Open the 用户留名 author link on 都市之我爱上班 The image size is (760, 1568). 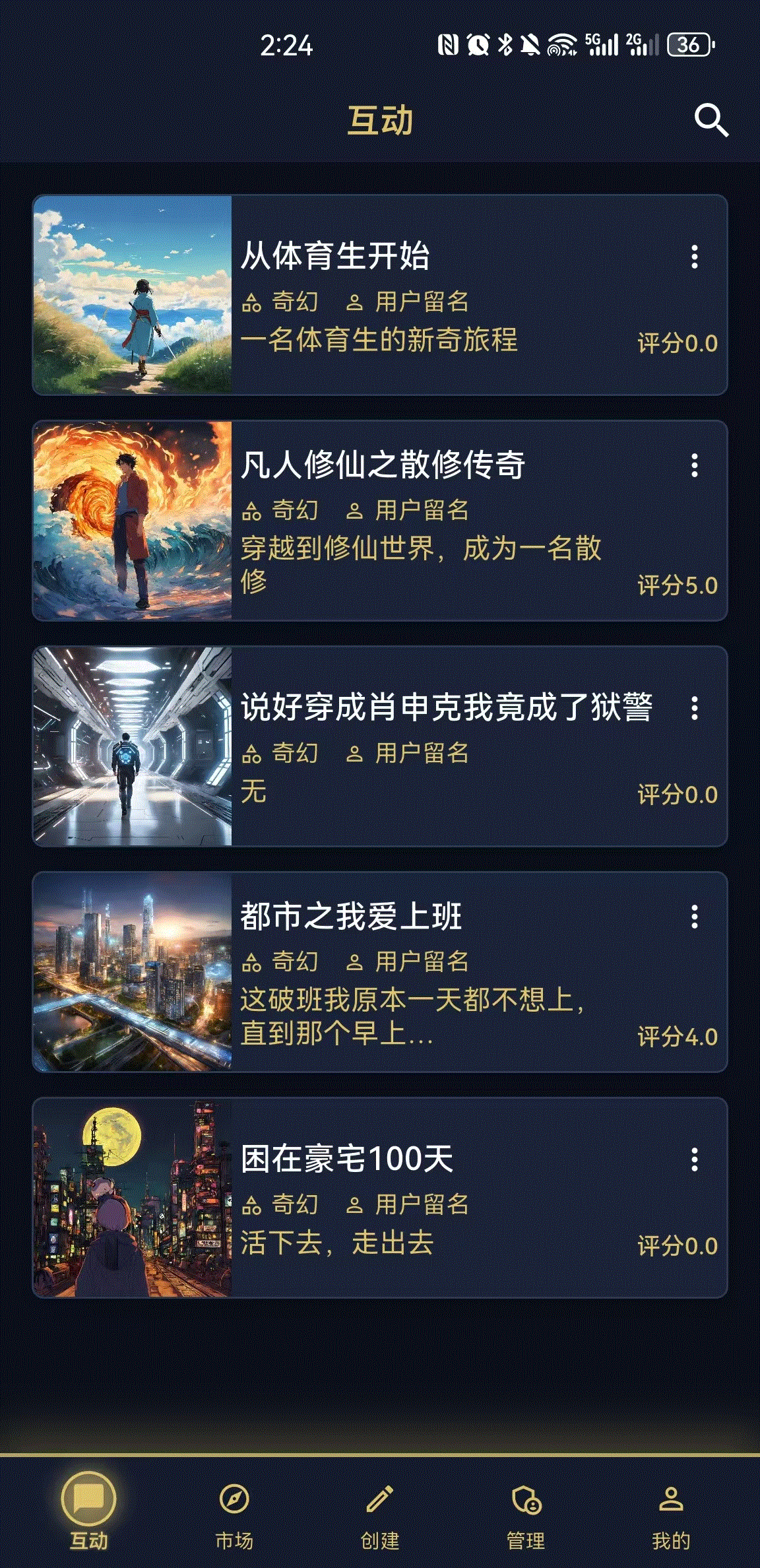click(x=421, y=964)
